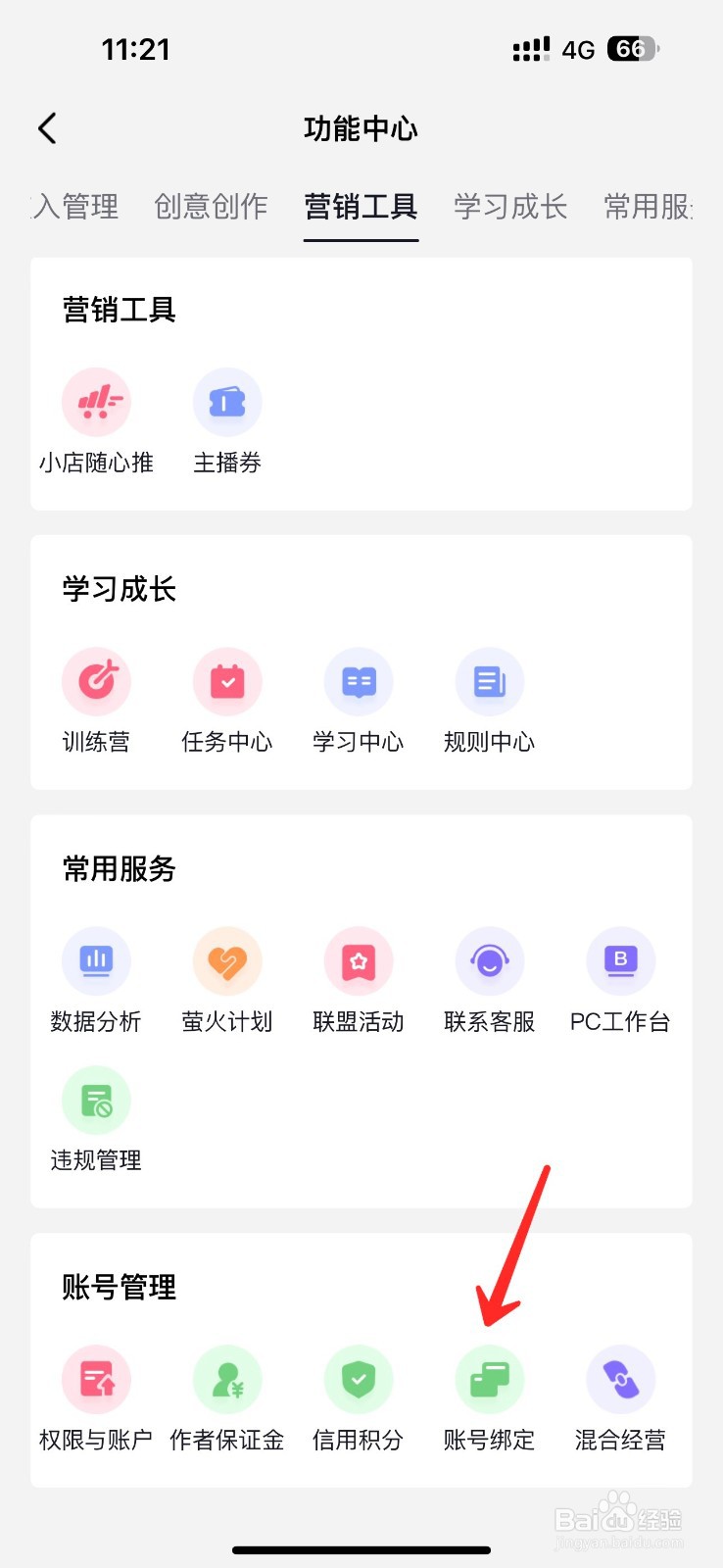The image size is (723, 1568).
Task: Open 小店随心推 tool
Action: [x=96, y=422]
